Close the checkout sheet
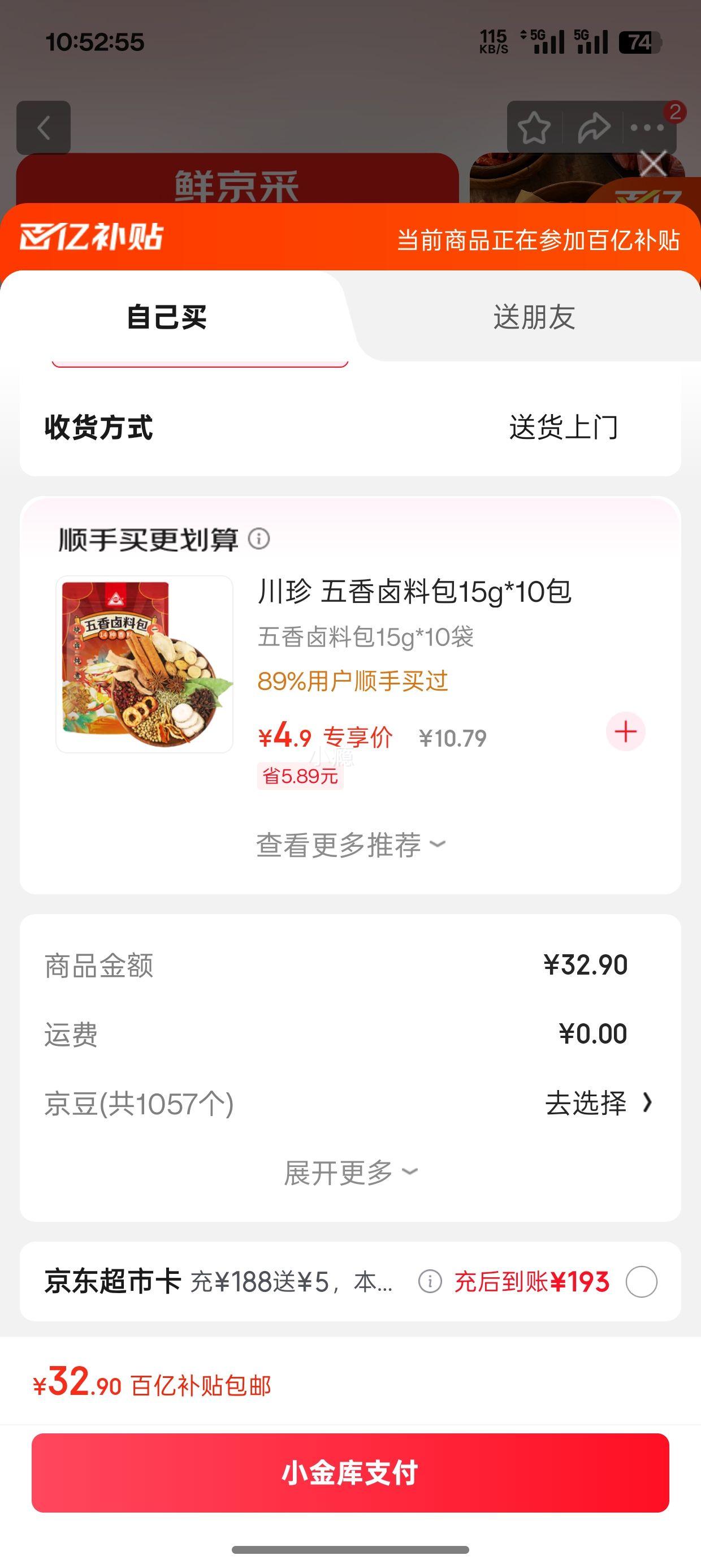This screenshot has width=701, height=1568. (653, 163)
